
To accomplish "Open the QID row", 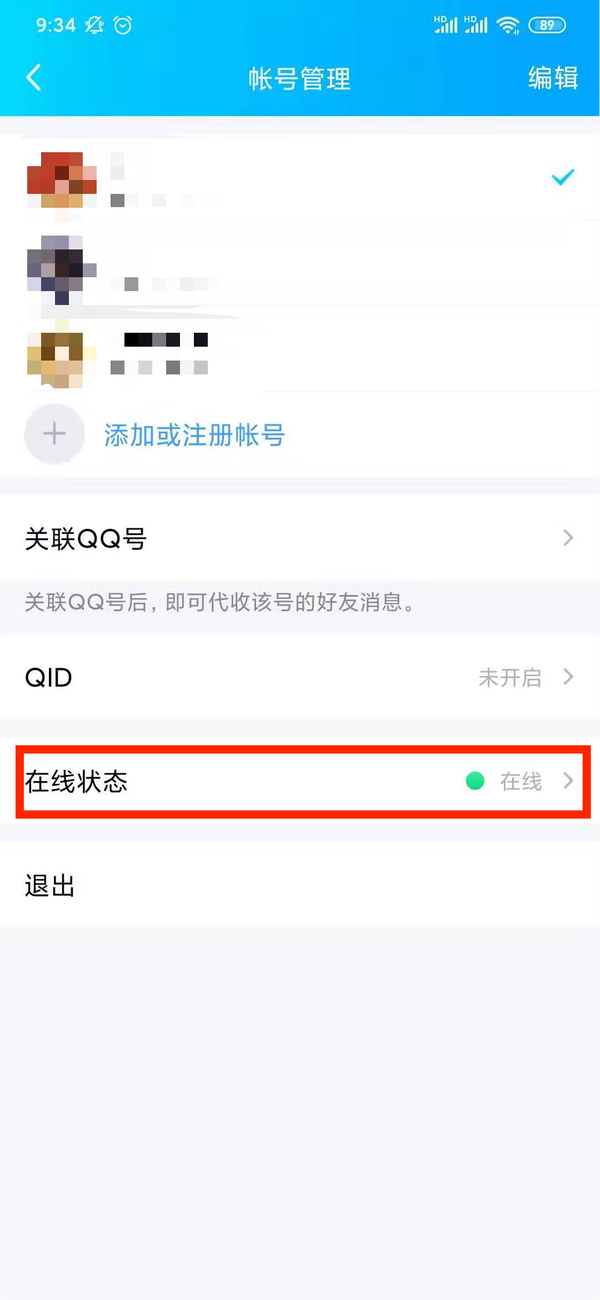I will tap(300, 677).
